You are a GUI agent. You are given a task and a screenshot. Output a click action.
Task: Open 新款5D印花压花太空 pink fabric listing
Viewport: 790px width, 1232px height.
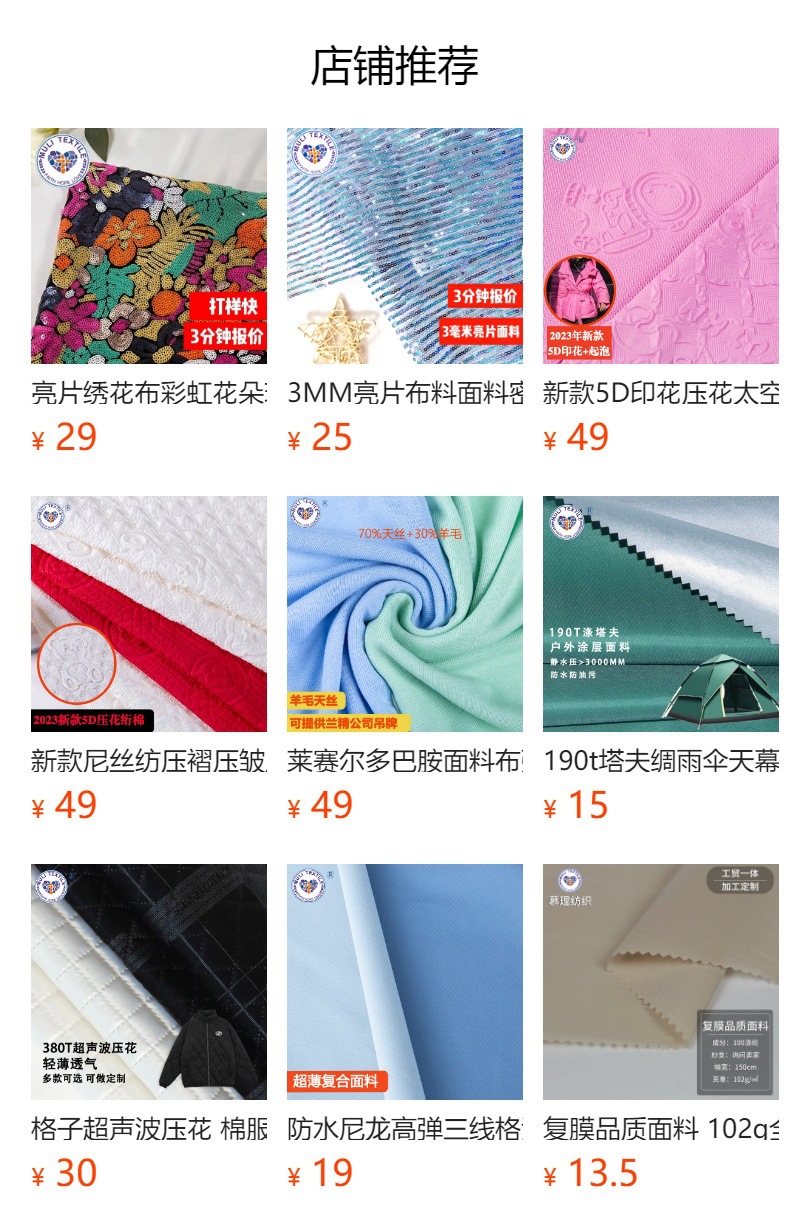click(x=661, y=246)
